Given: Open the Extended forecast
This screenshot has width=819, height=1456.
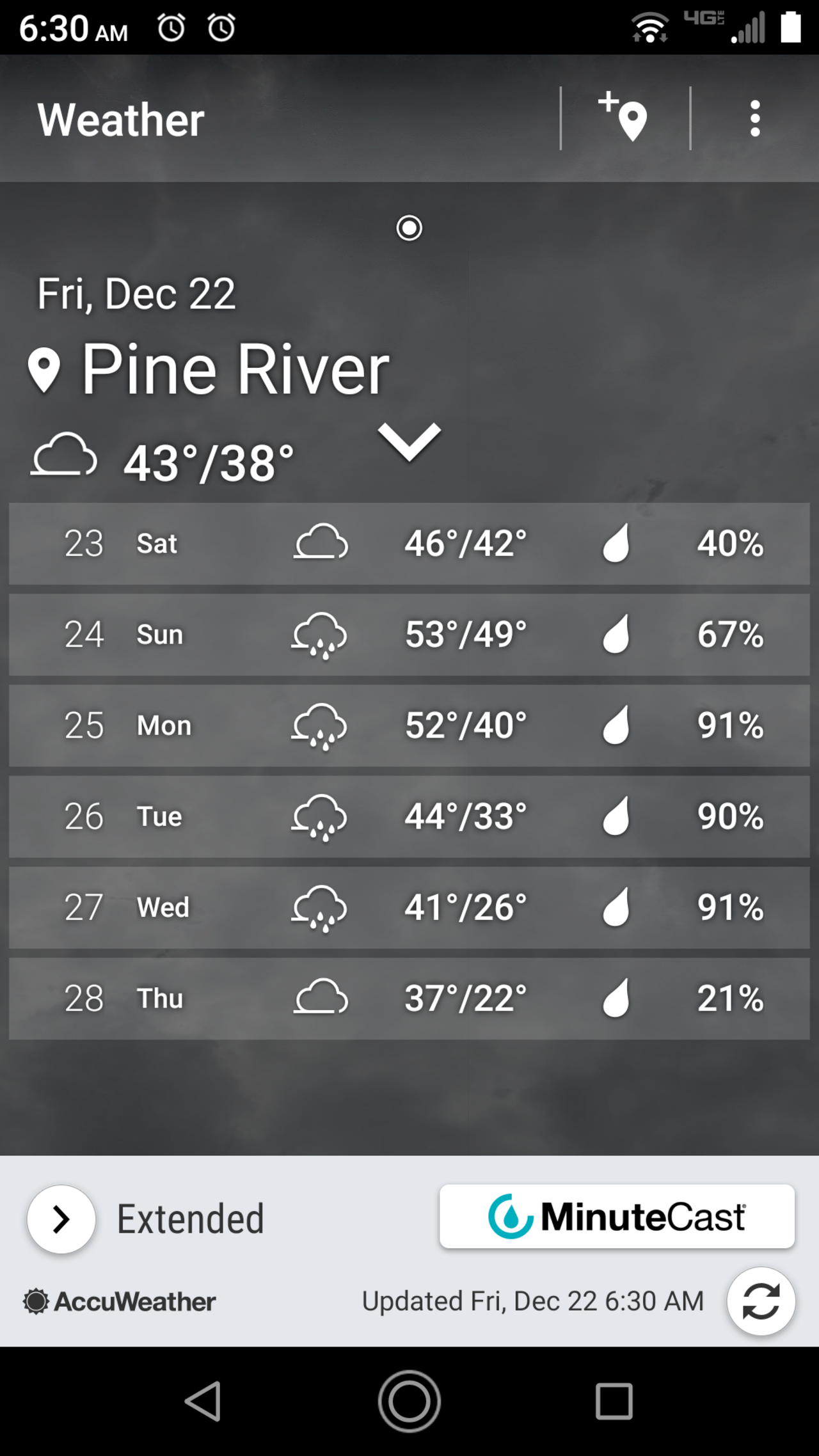Looking at the screenshot, I should tap(61, 1219).
